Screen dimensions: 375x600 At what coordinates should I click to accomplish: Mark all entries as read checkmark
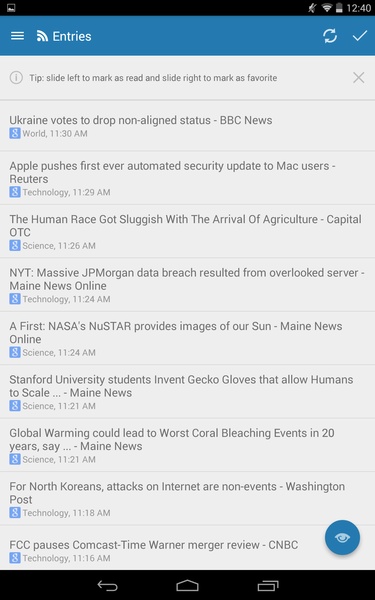[360, 36]
